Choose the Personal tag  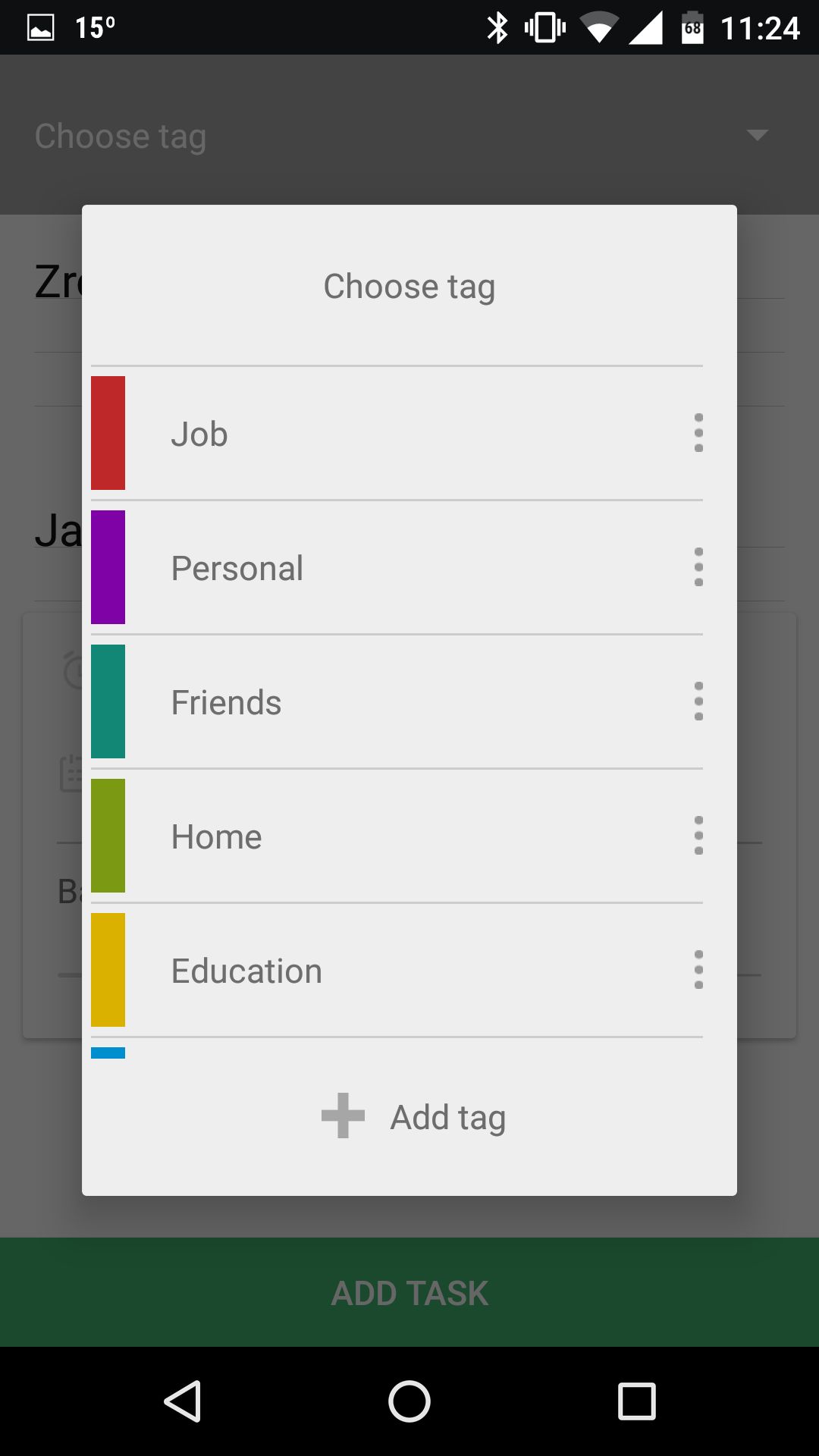tap(397, 567)
